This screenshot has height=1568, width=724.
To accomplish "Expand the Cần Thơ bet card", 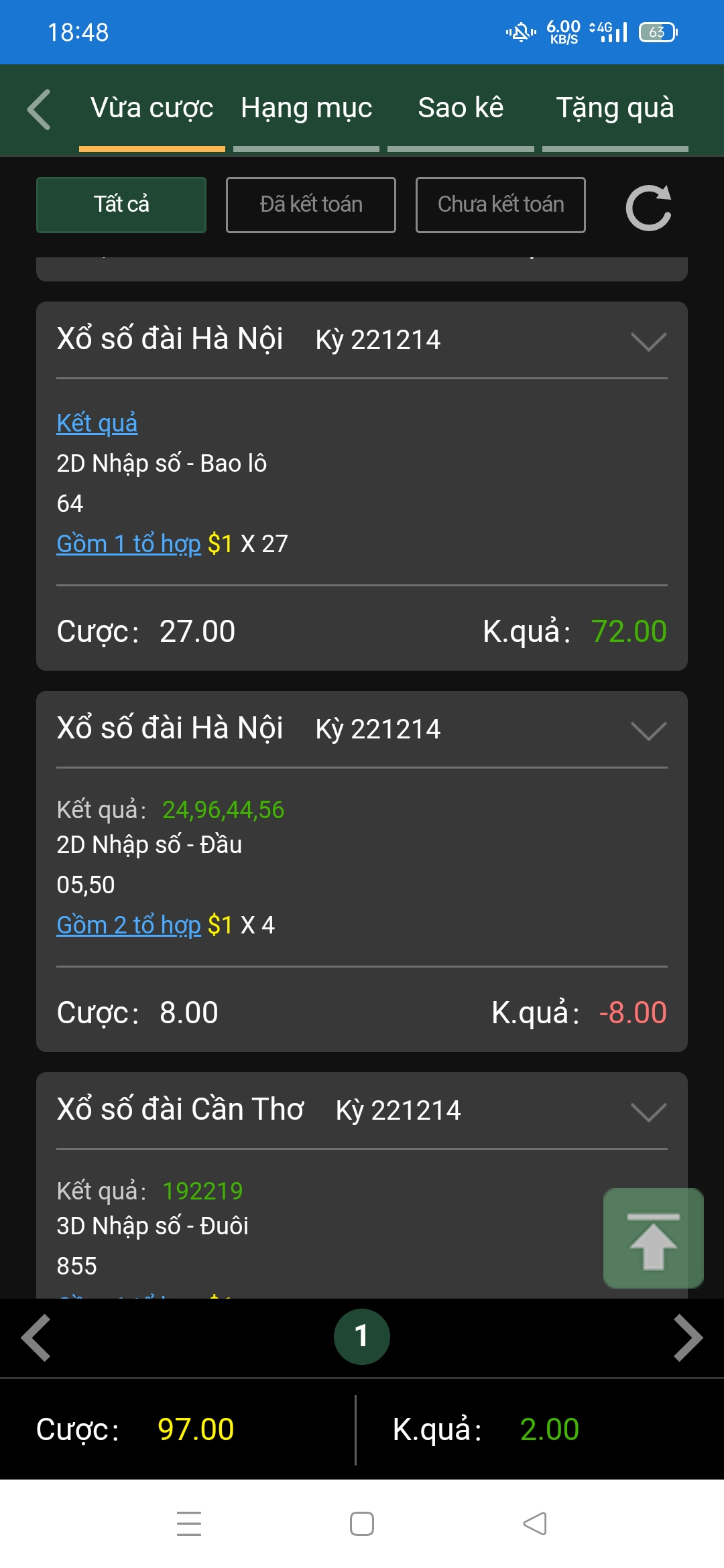I will (648, 1112).
